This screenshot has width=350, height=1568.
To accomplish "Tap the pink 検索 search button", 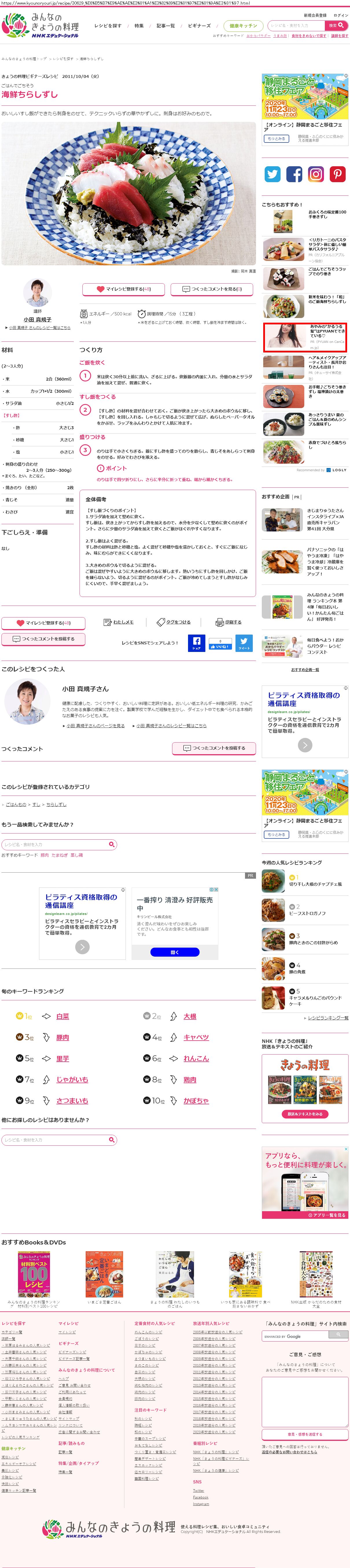I will pos(337,25).
